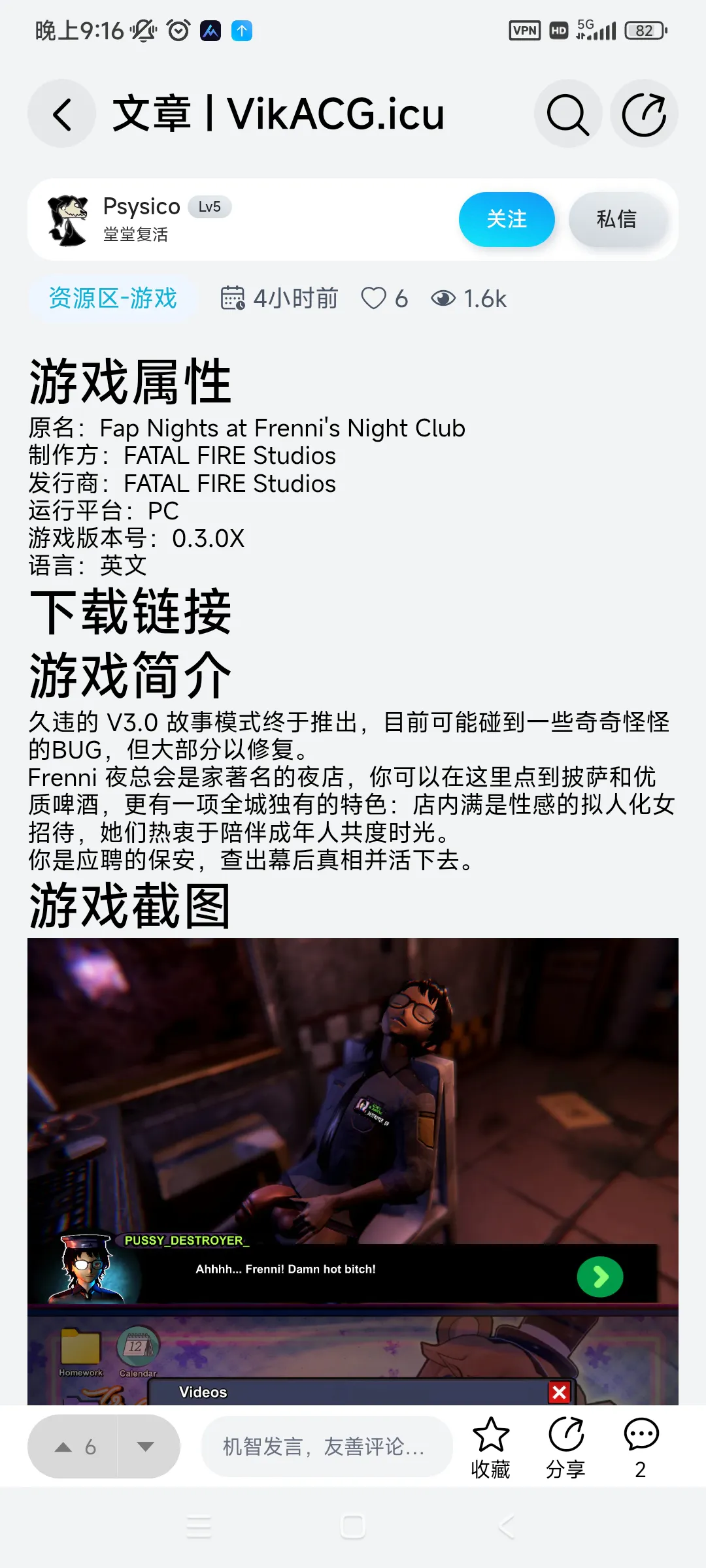Open search from the top bar

pyautogui.click(x=567, y=114)
